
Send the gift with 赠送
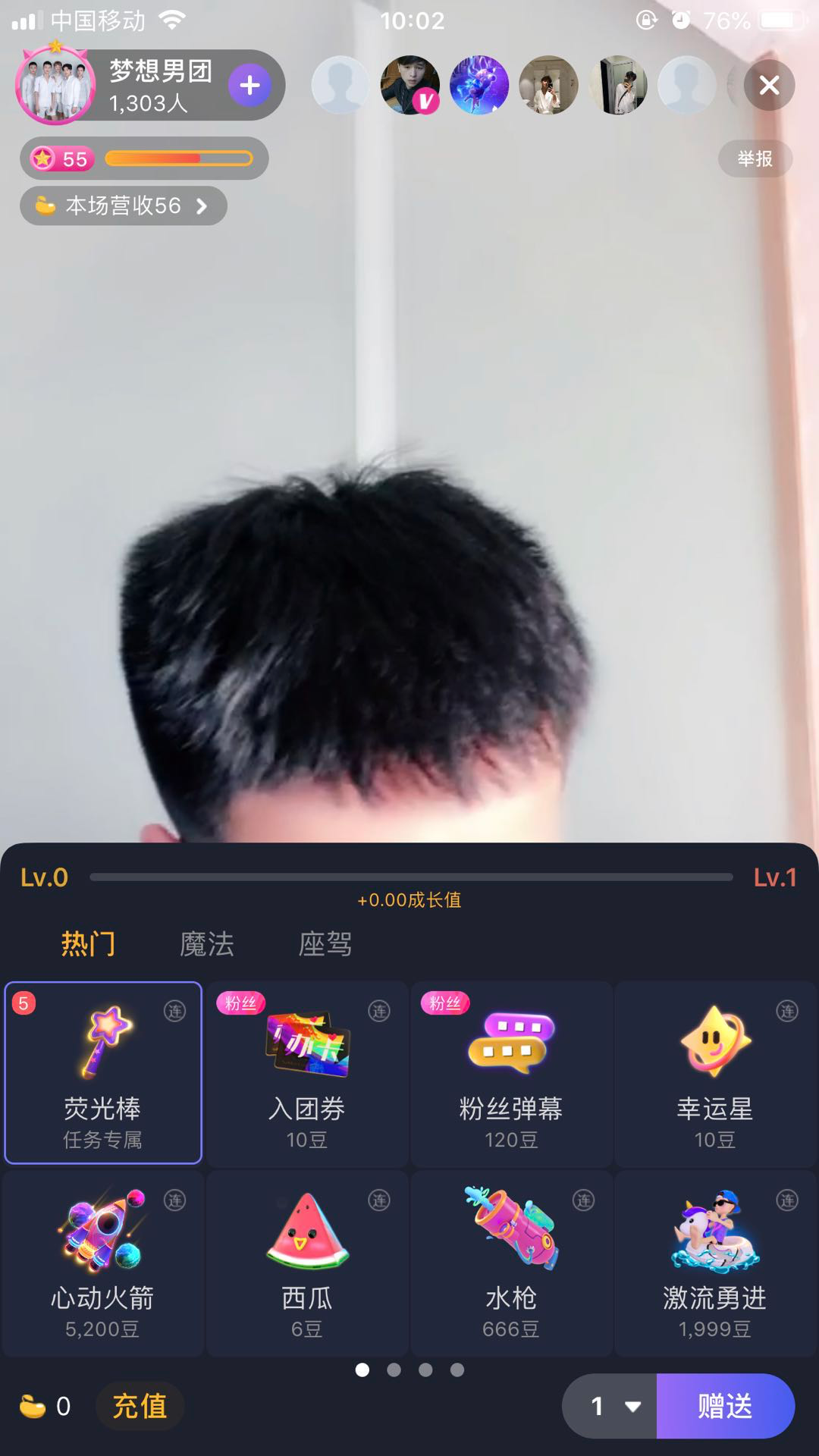pyautogui.click(x=725, y=1406)
